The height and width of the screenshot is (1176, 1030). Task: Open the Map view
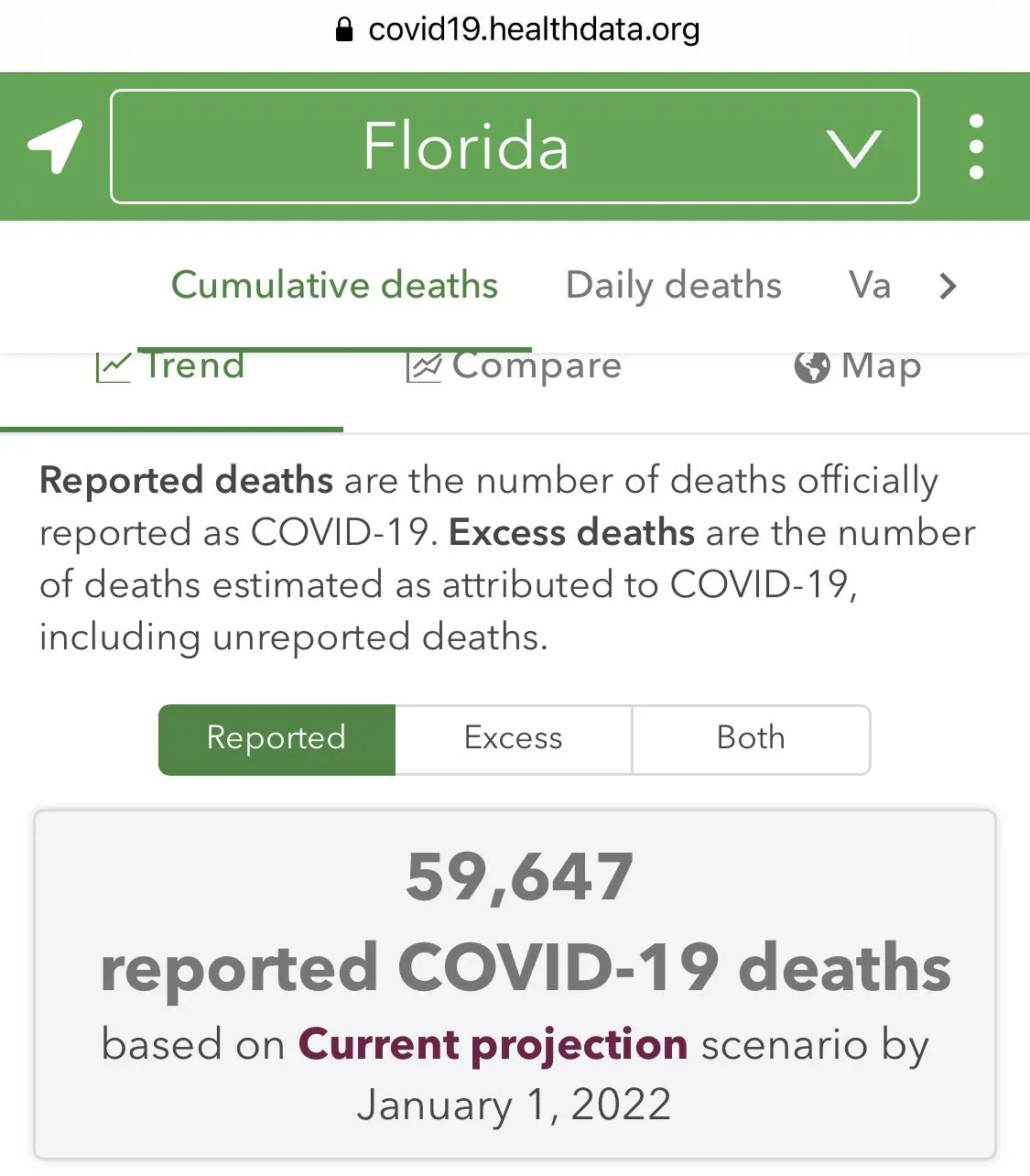[857, 366]
